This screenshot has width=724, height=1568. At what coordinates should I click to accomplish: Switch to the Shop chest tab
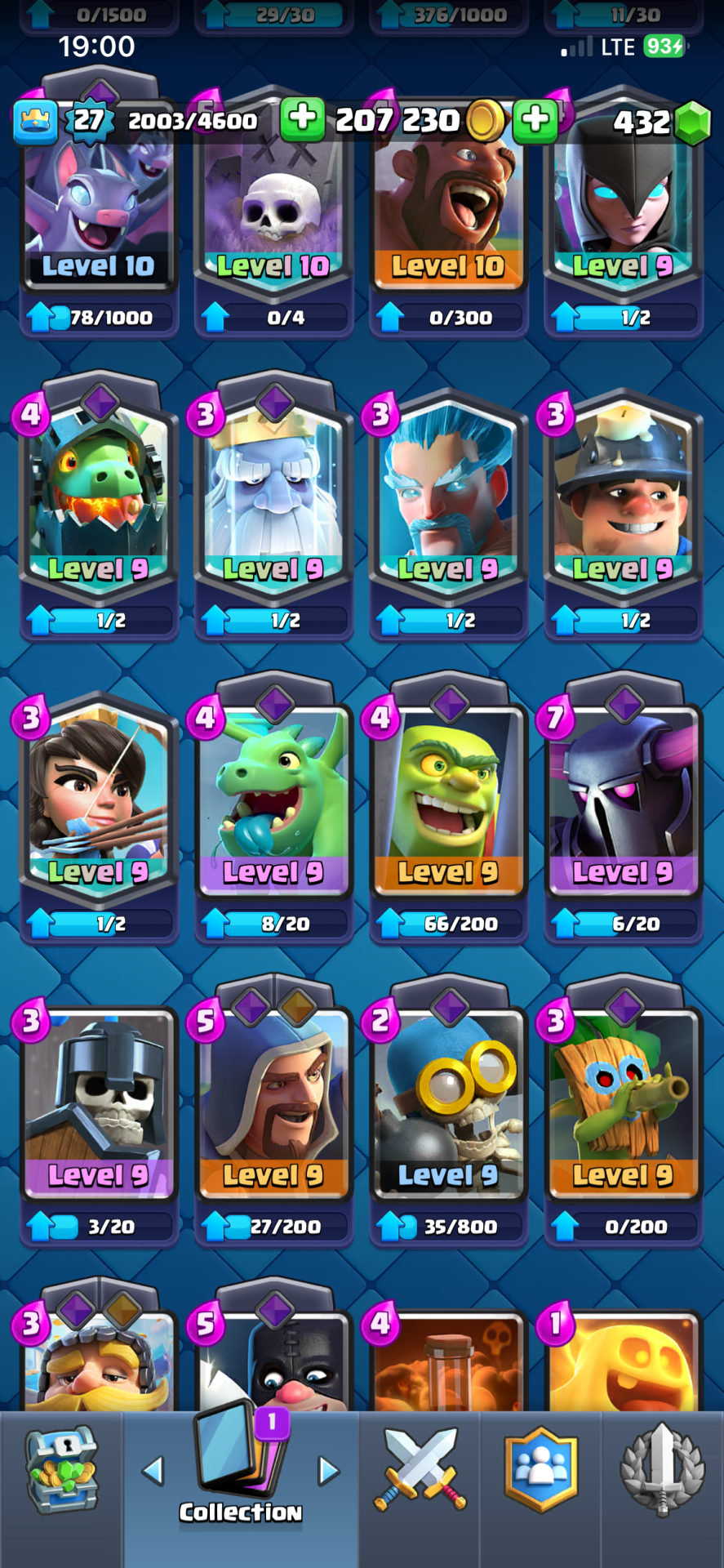(x=61, y=1470)
